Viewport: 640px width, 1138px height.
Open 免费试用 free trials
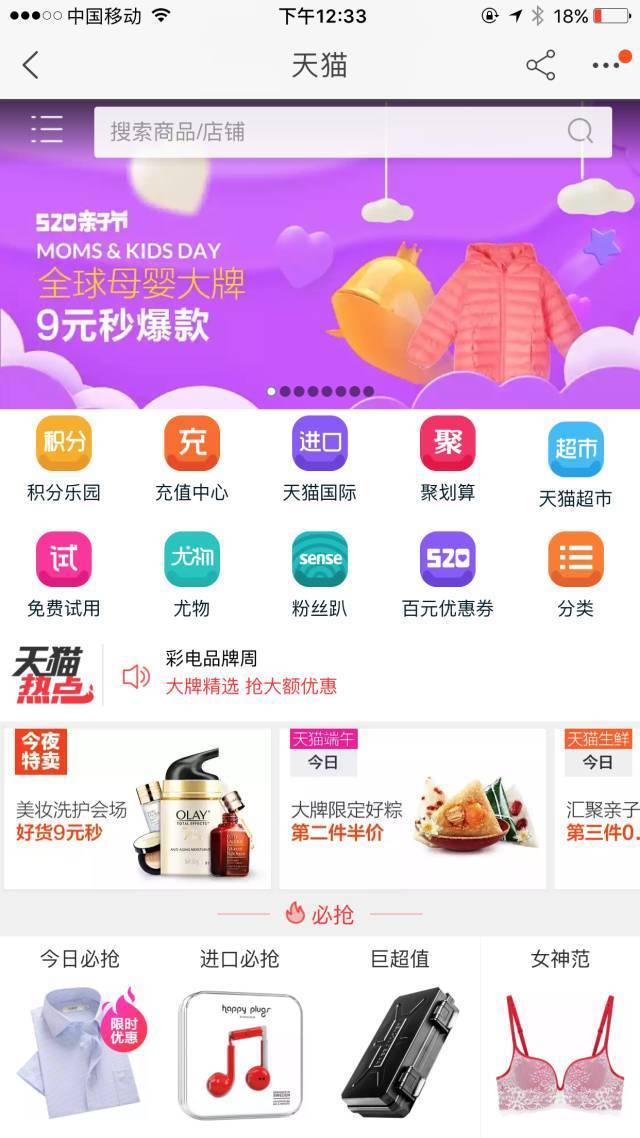point(64,575)
